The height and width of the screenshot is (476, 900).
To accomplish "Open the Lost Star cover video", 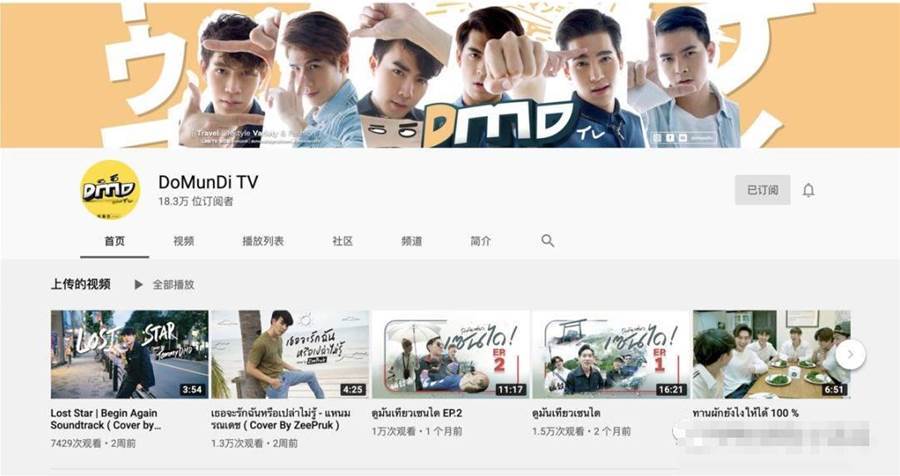I will (129, 354).
